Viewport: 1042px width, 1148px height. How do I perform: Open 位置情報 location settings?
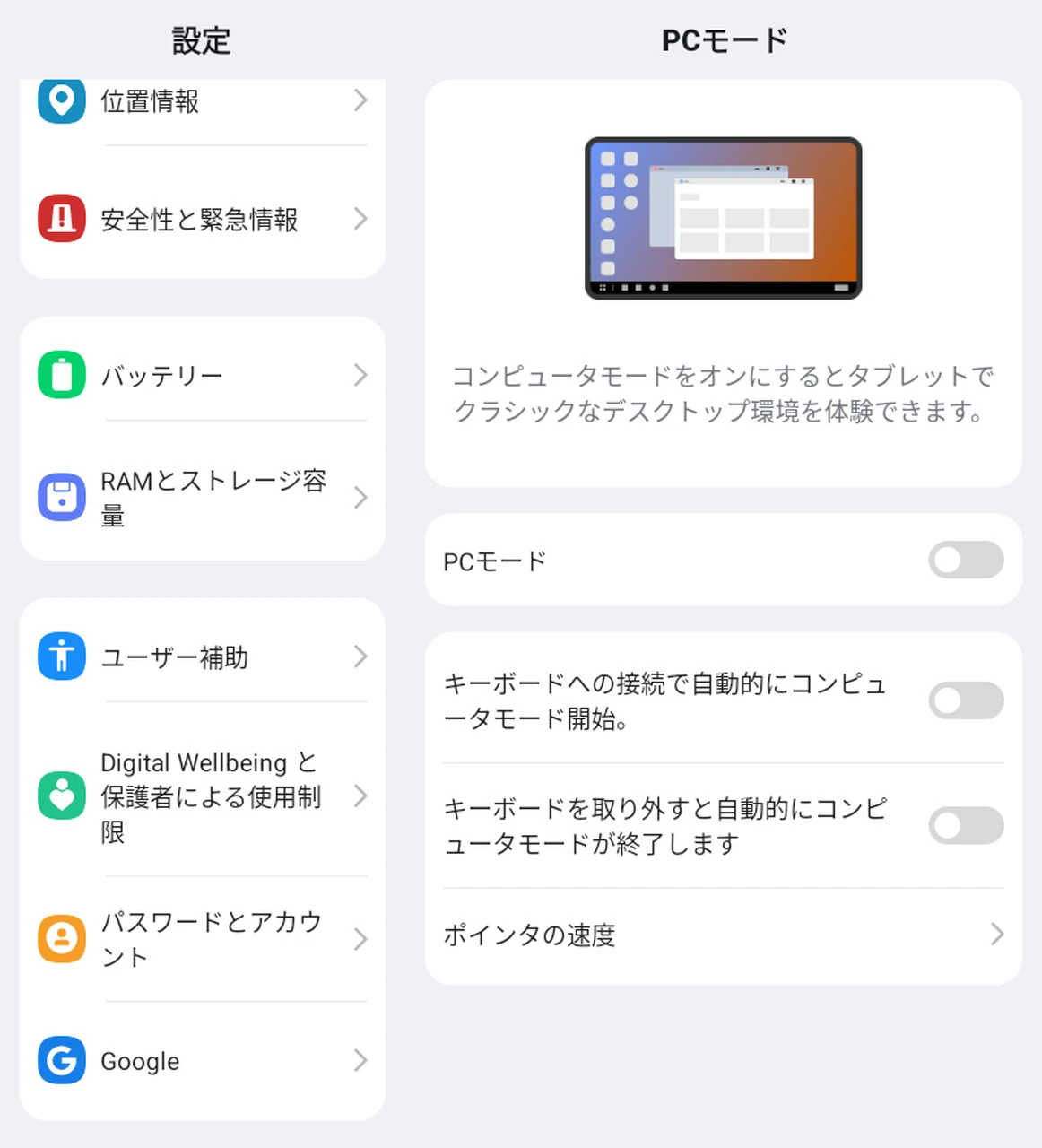(x=202, y=101)
